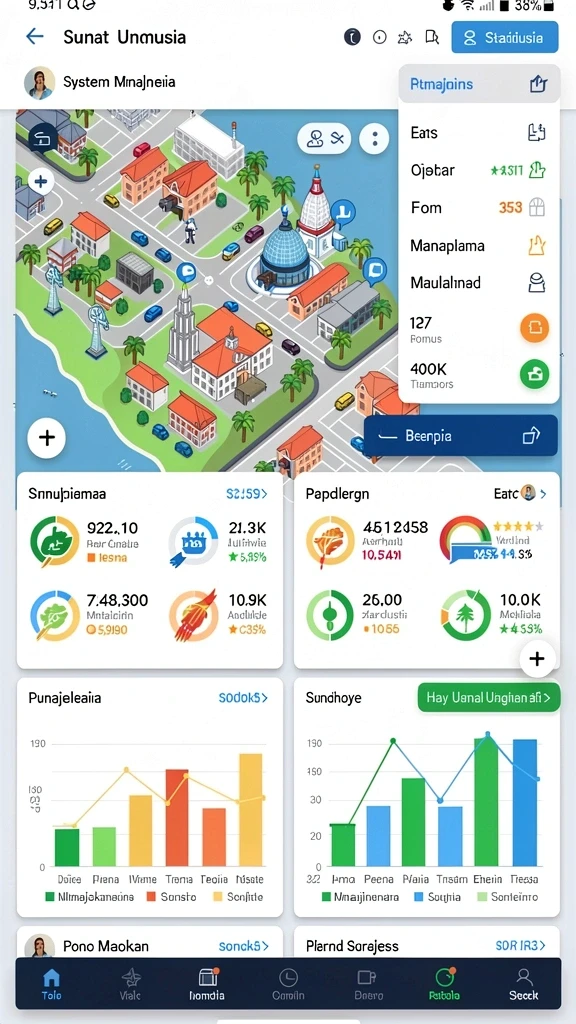
Task: Tap the dark blue Beenpia button
Action: [x=460, y=436]
